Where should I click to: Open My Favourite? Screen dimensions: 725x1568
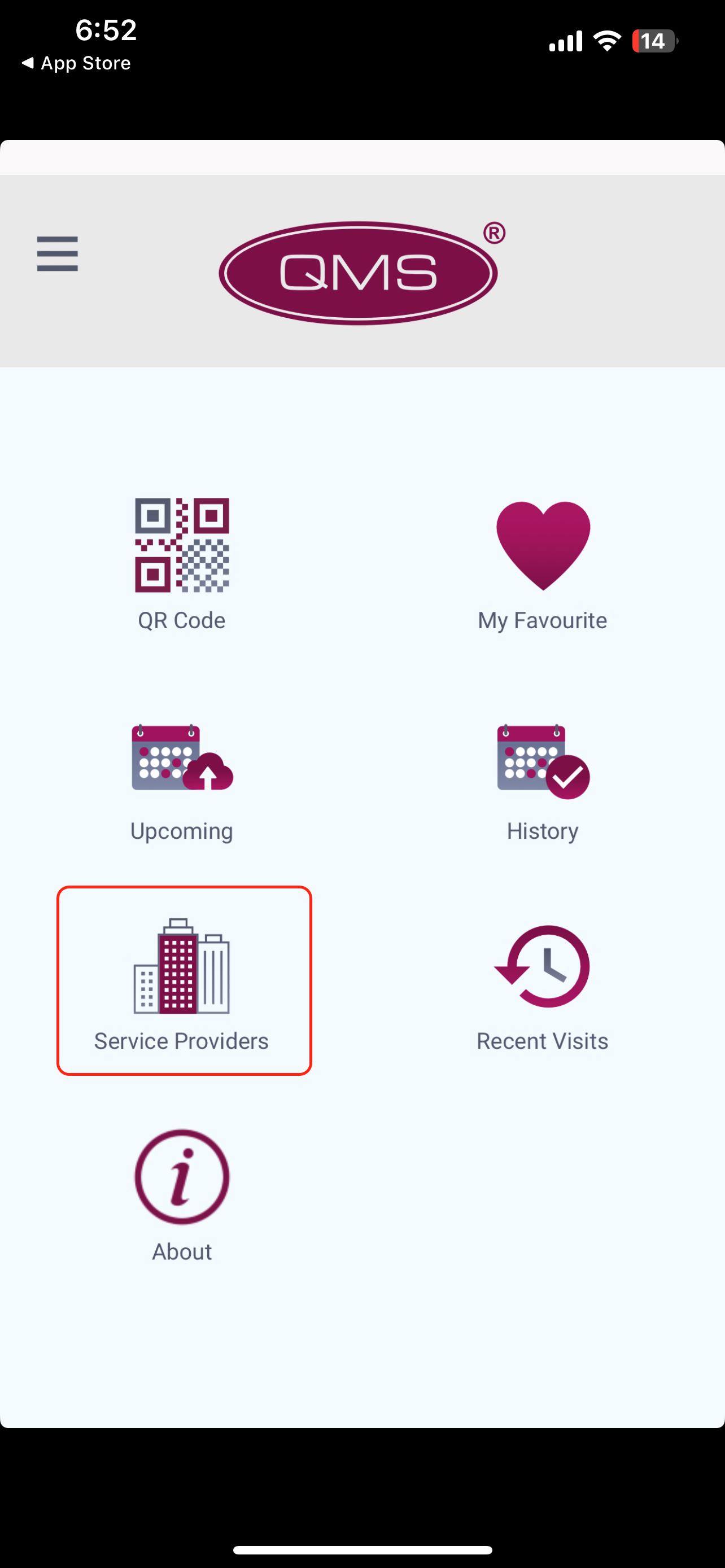(543, 564)
